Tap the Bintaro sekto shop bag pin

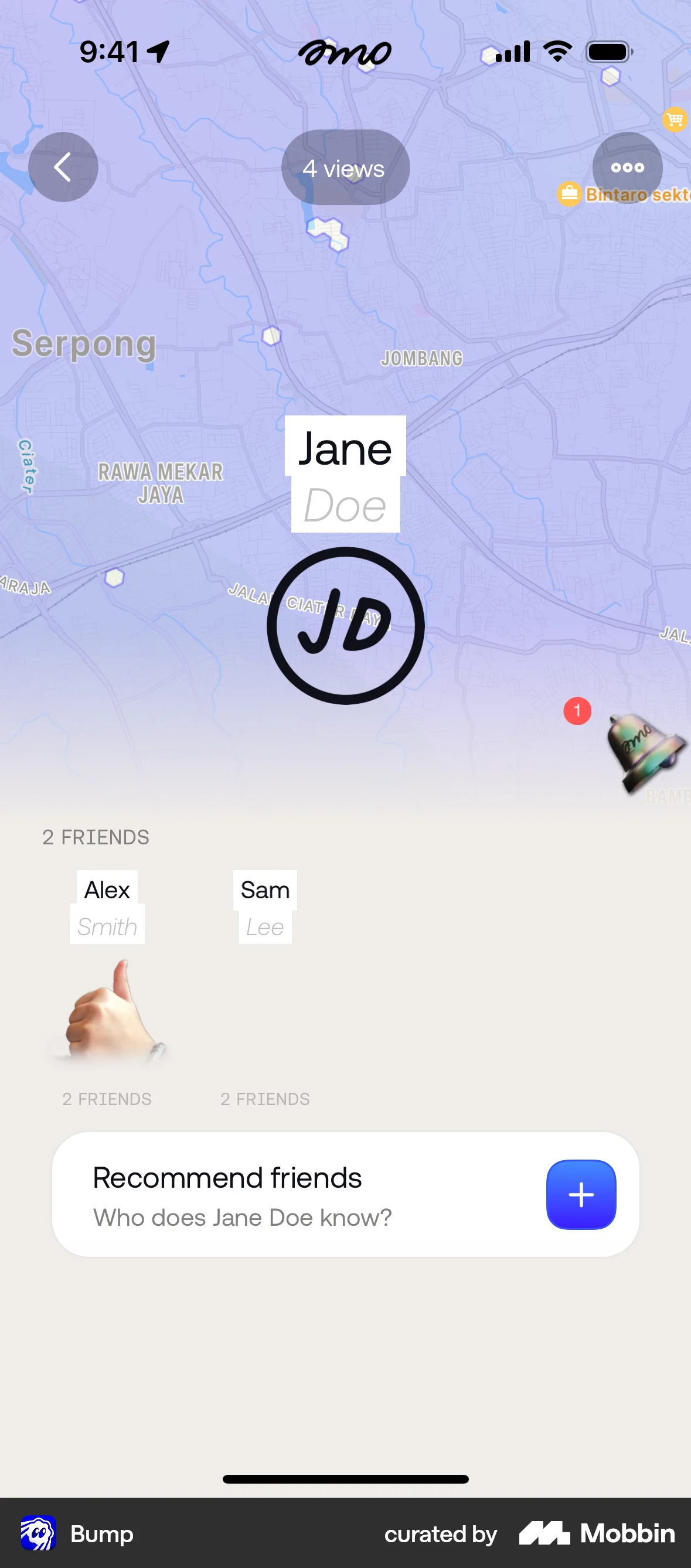pyautogui.click(x=569, y=194)
